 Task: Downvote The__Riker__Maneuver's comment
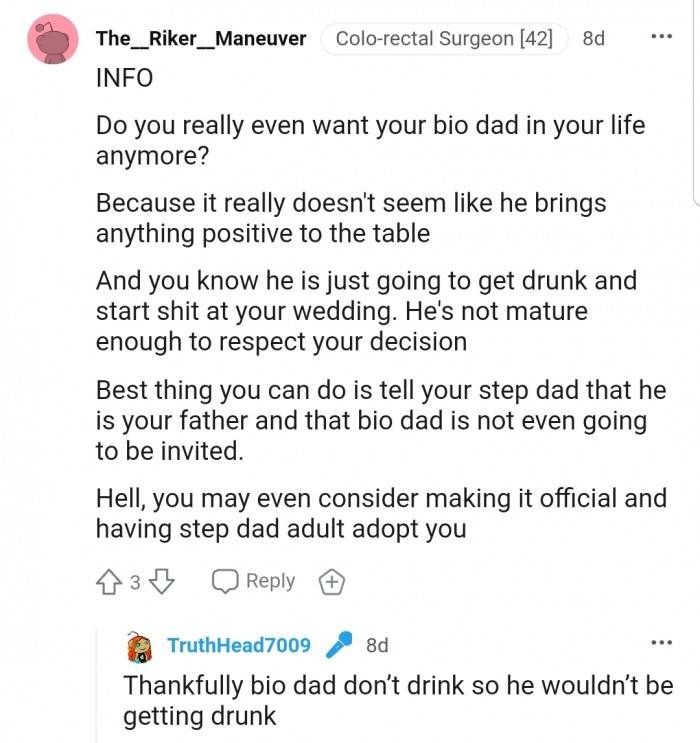pyautogui.click(x=162, y=582)
